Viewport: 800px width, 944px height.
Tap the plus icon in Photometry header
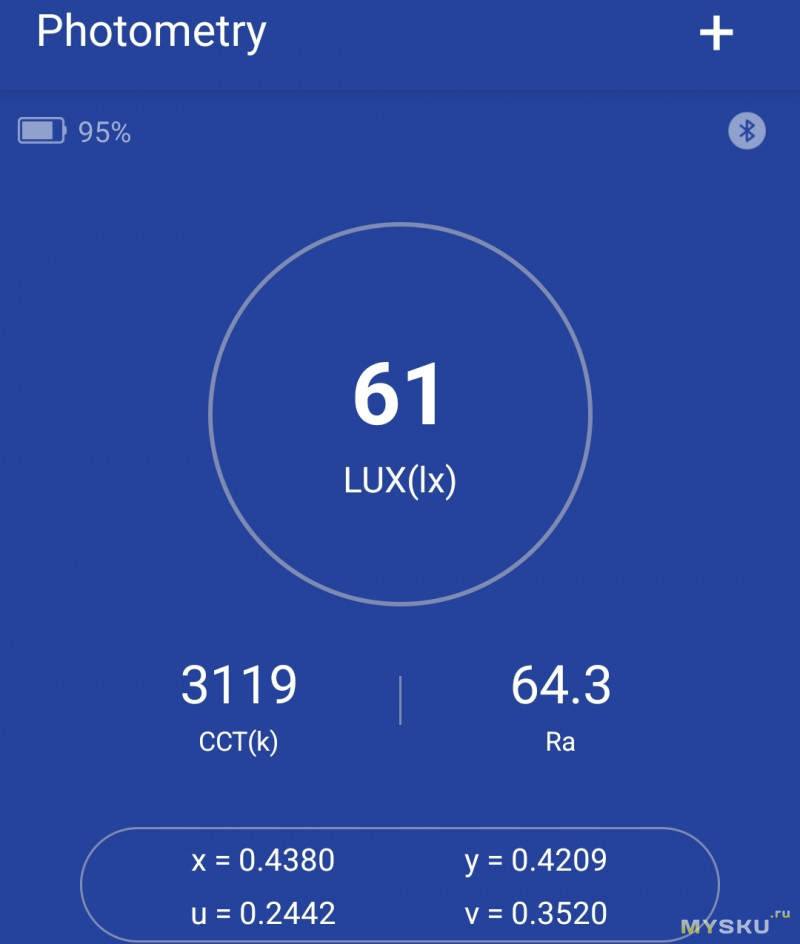click(716, 33)
